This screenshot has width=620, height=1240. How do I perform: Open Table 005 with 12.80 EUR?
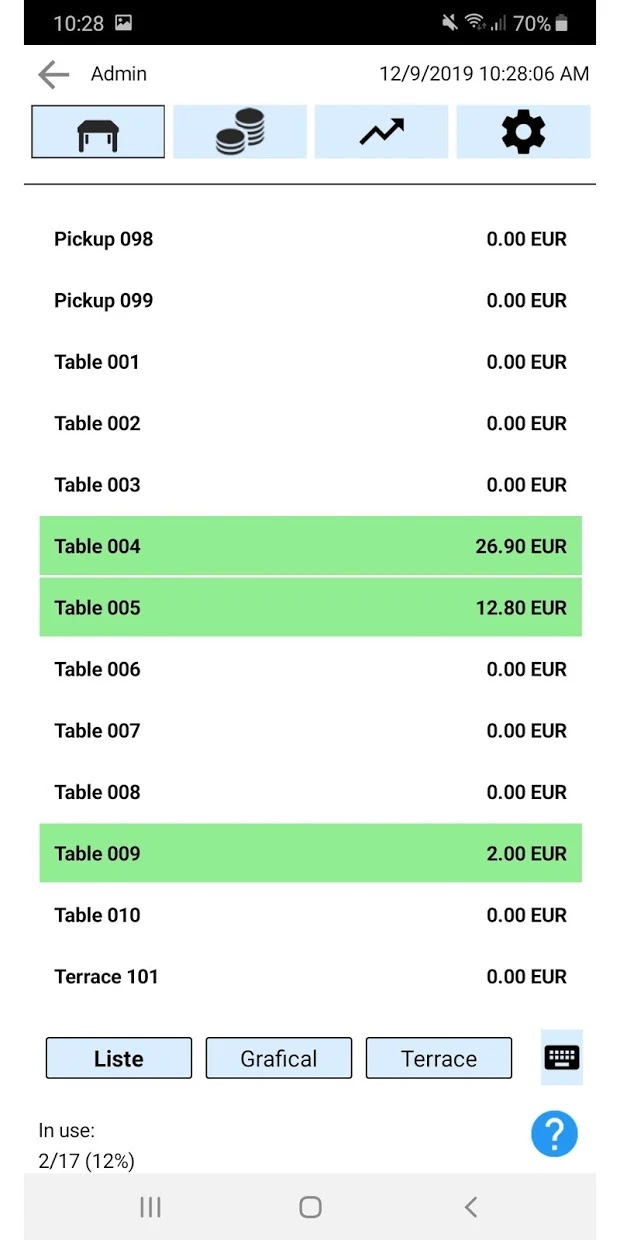point(310,608)
